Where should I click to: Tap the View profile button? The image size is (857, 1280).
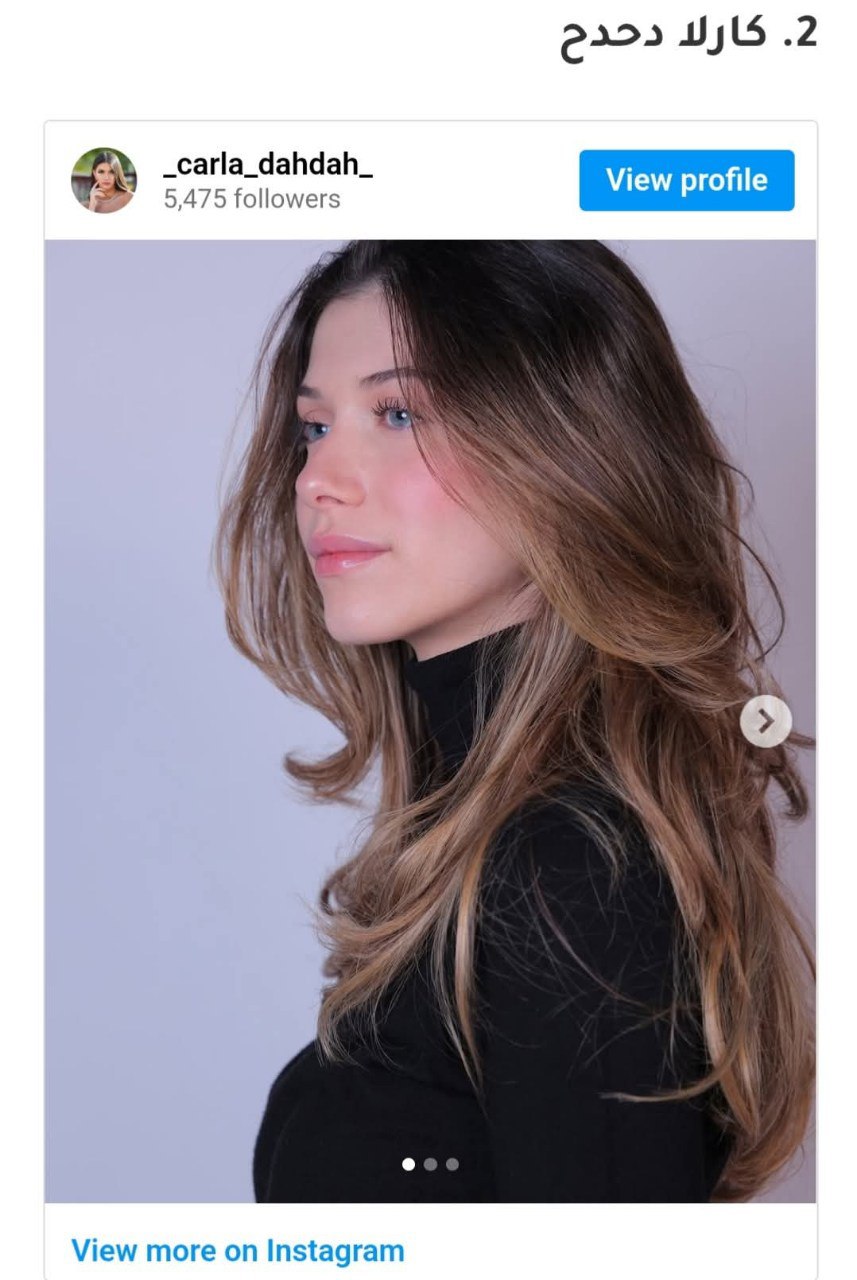(x=686, y=180)
